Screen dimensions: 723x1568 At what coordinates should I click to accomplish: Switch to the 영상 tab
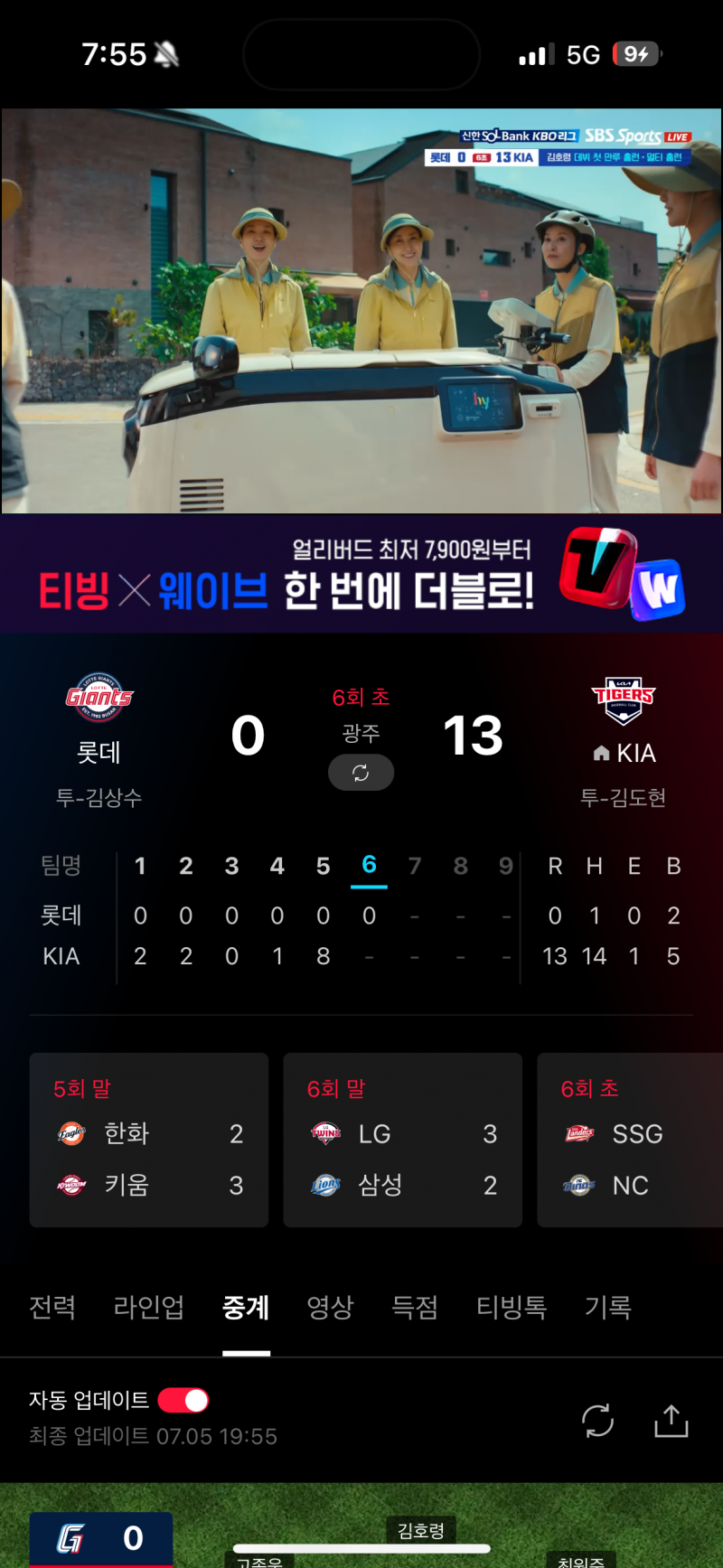pyautogui.click(x=330, y=1307)
